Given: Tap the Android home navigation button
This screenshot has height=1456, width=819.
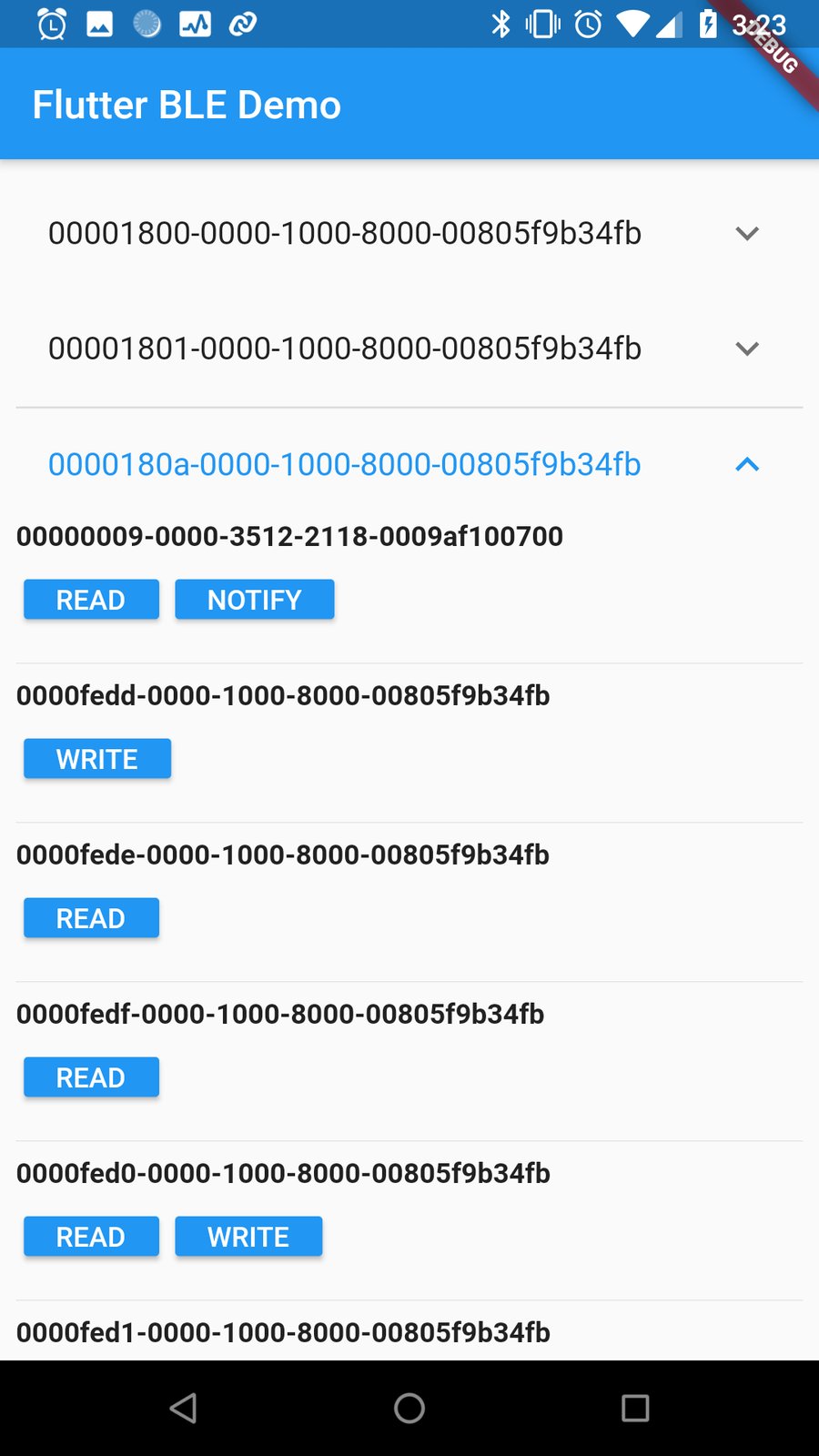Looking at the screenshot, I should pos(409,1408).
